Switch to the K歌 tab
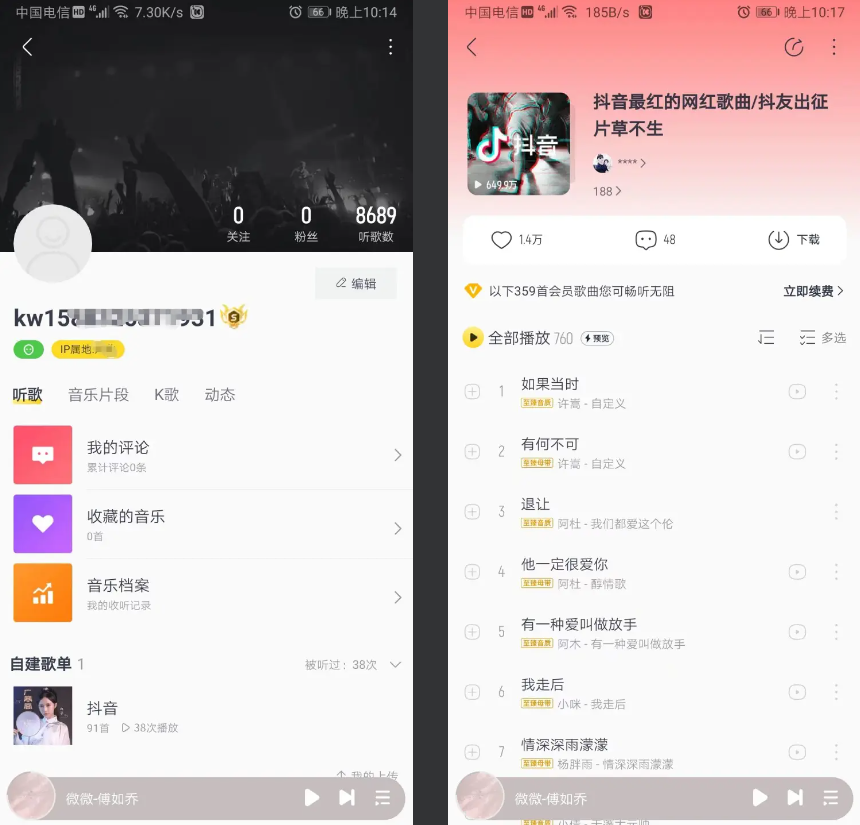The height and width of the screenshot is (825, 860). click(x=166, y=395)
